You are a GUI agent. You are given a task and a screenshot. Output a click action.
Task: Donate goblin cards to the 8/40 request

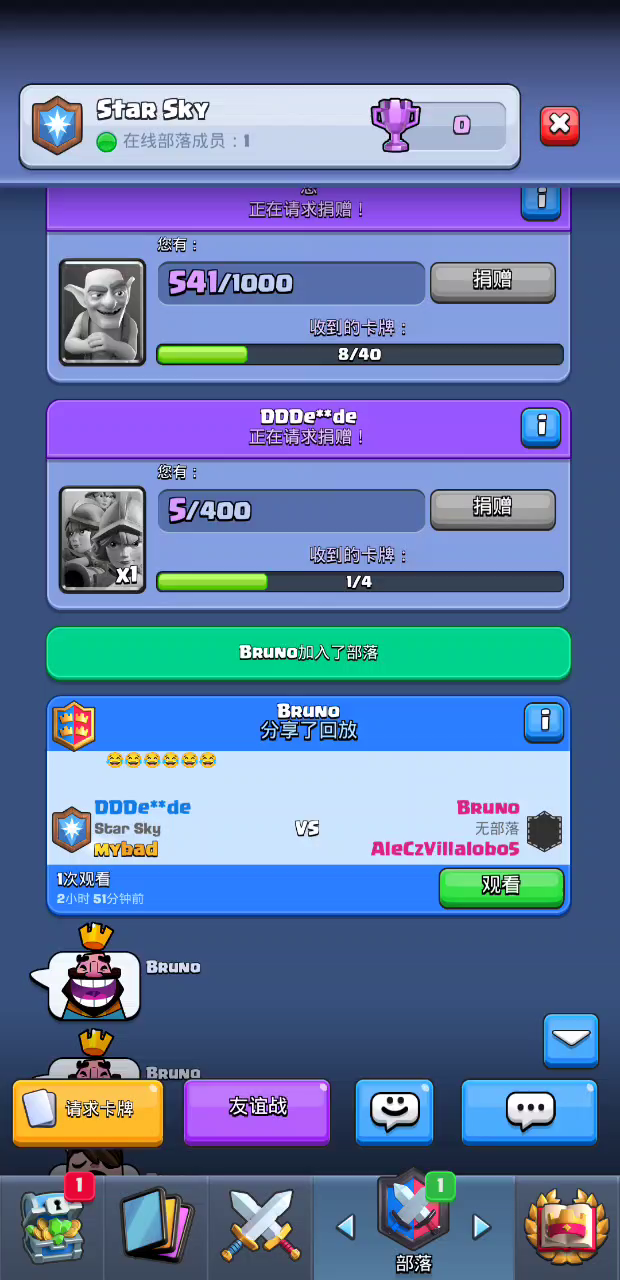pyautogui.click(x=492, y=281)
